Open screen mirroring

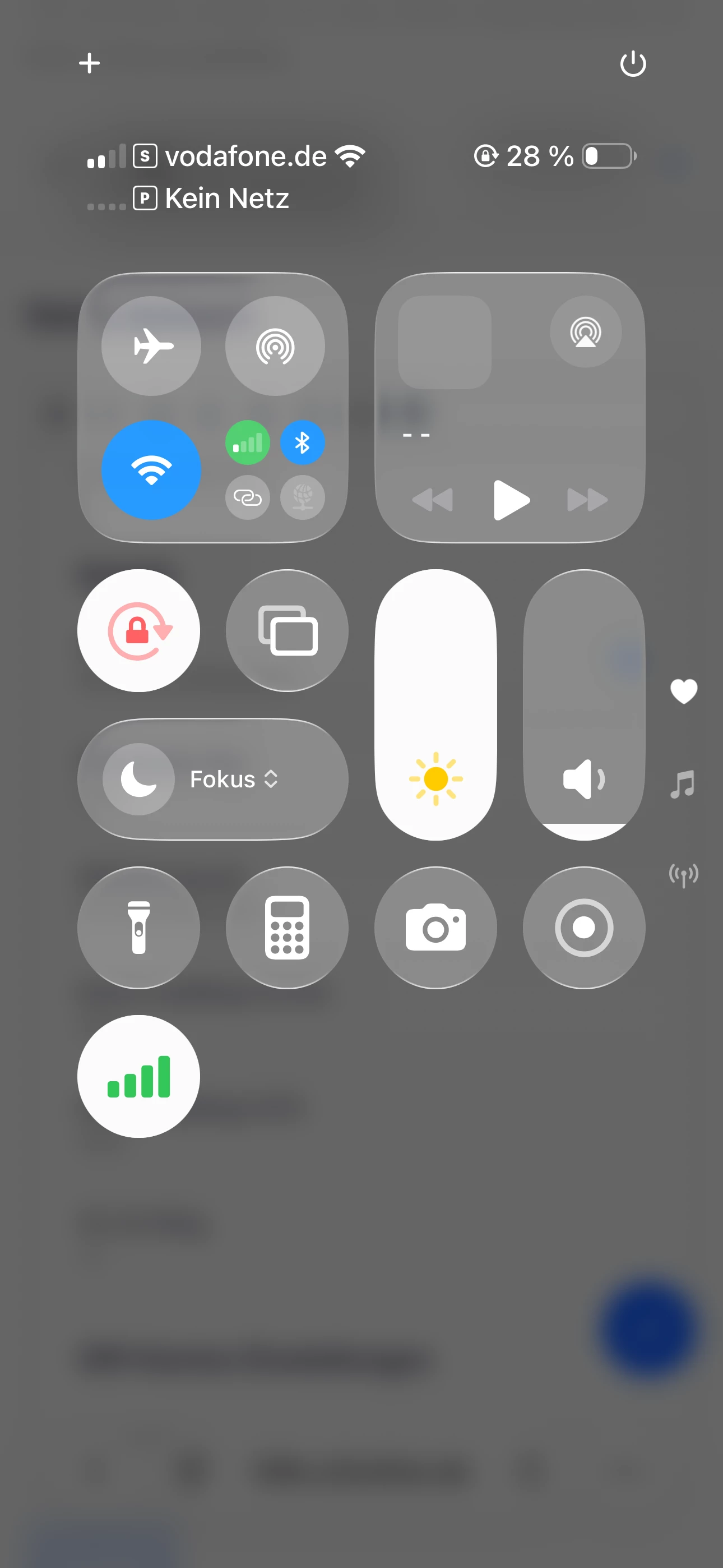288,630
